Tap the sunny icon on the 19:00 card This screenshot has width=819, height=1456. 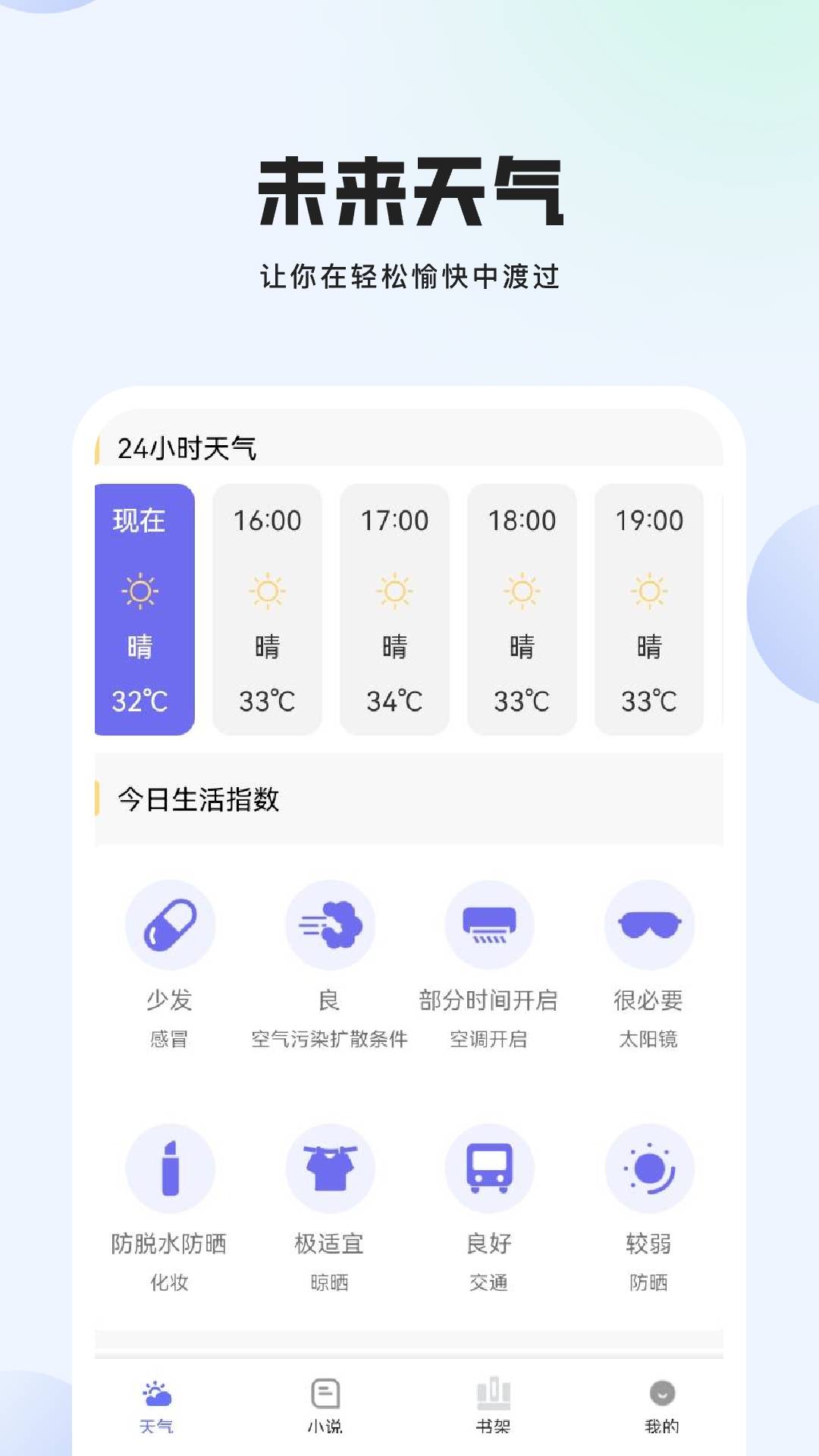click(x=648, y=591)
